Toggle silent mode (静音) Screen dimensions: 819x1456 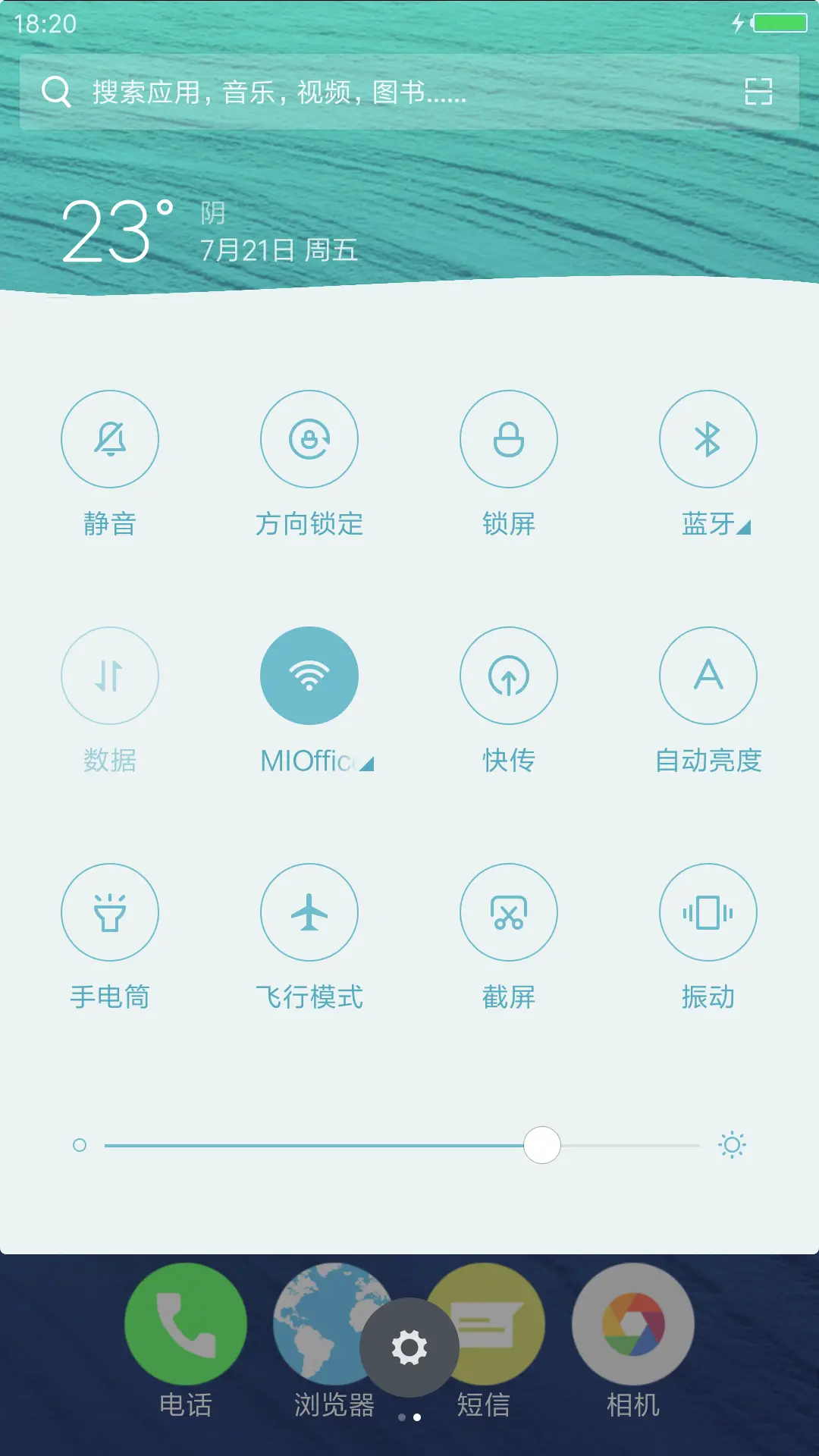coord(110,439)
